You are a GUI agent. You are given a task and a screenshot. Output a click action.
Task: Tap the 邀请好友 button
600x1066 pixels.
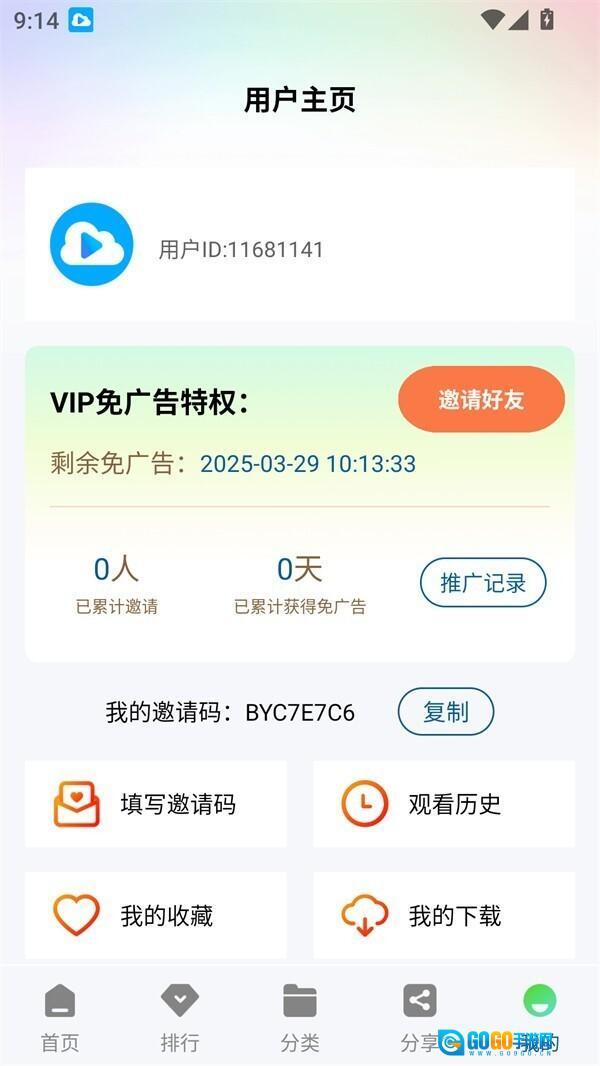tap(481, 400)
